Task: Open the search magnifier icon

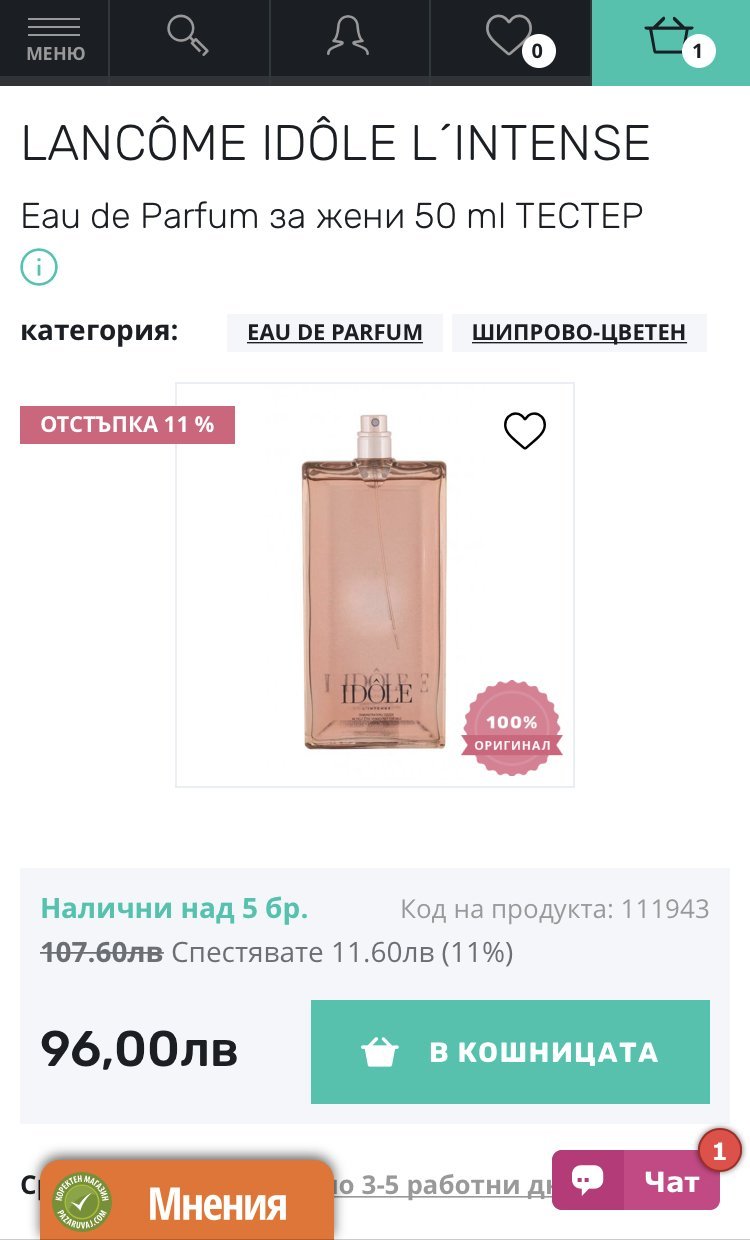Action: point(187,38)
